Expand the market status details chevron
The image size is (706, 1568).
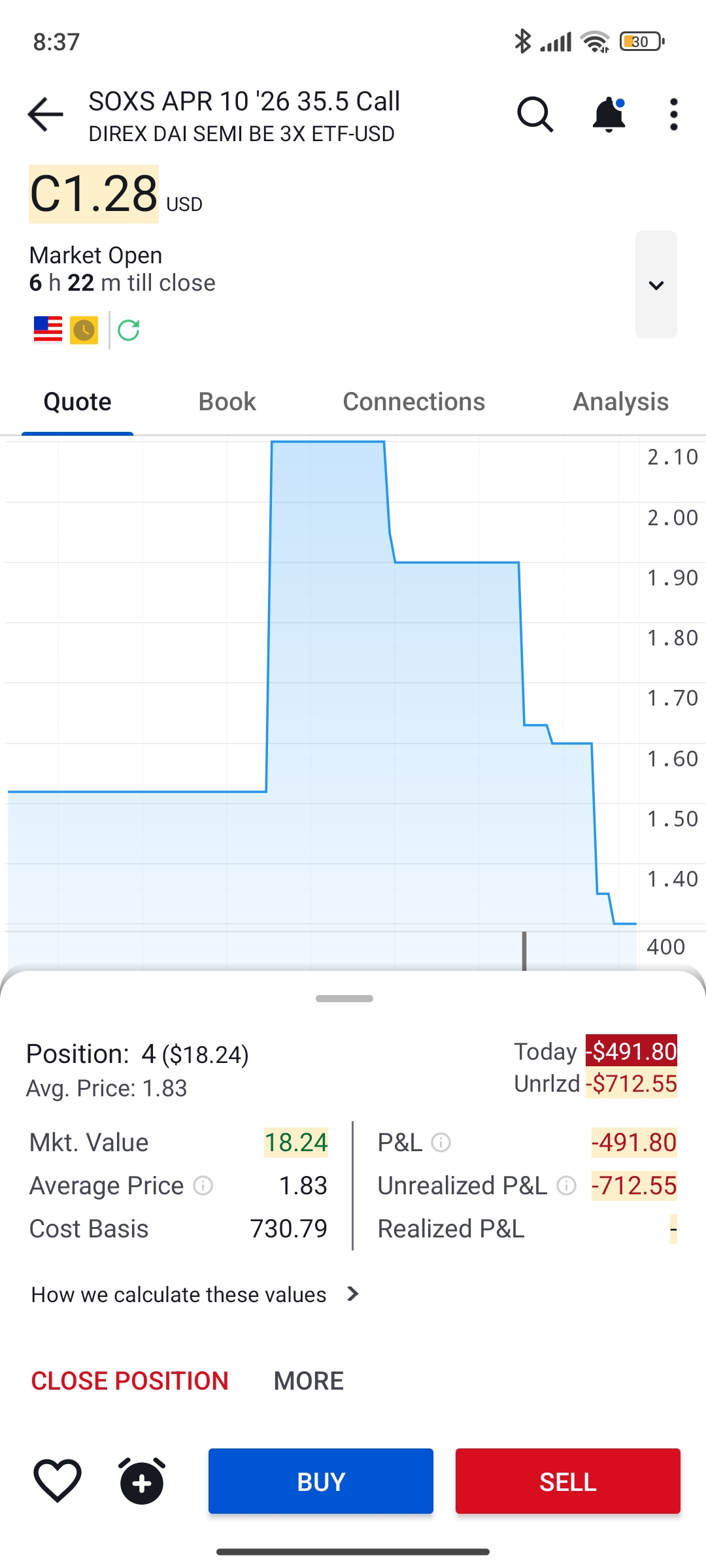tap(656, 285)
